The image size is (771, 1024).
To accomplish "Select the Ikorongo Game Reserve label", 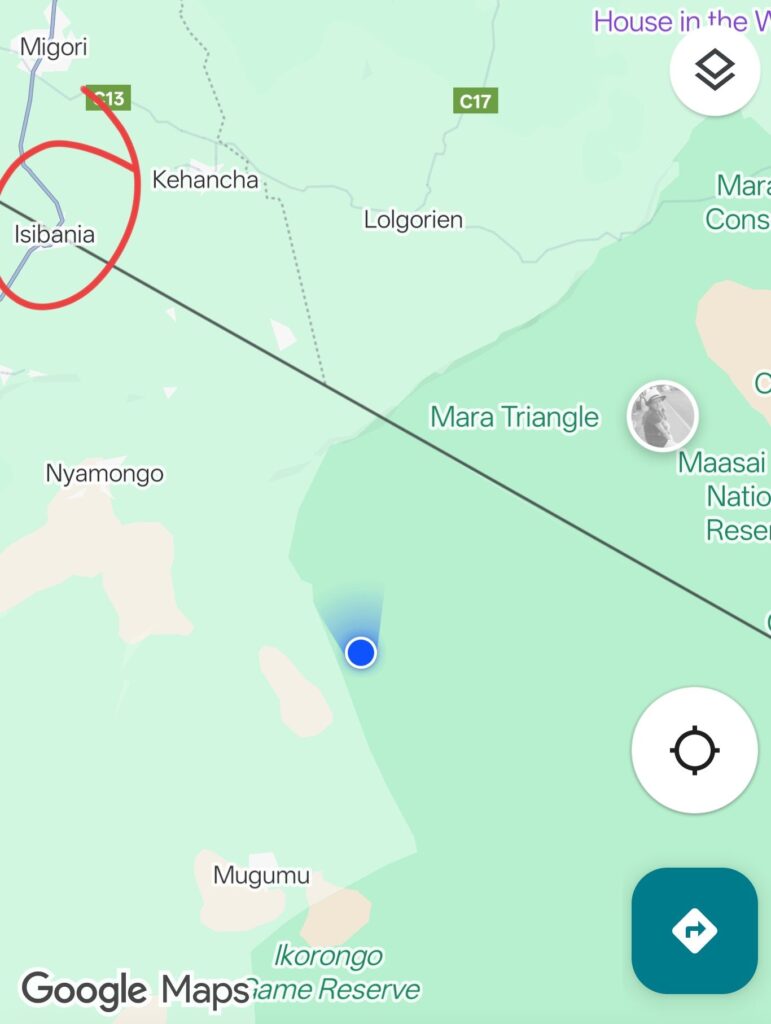I will [330, 973].
